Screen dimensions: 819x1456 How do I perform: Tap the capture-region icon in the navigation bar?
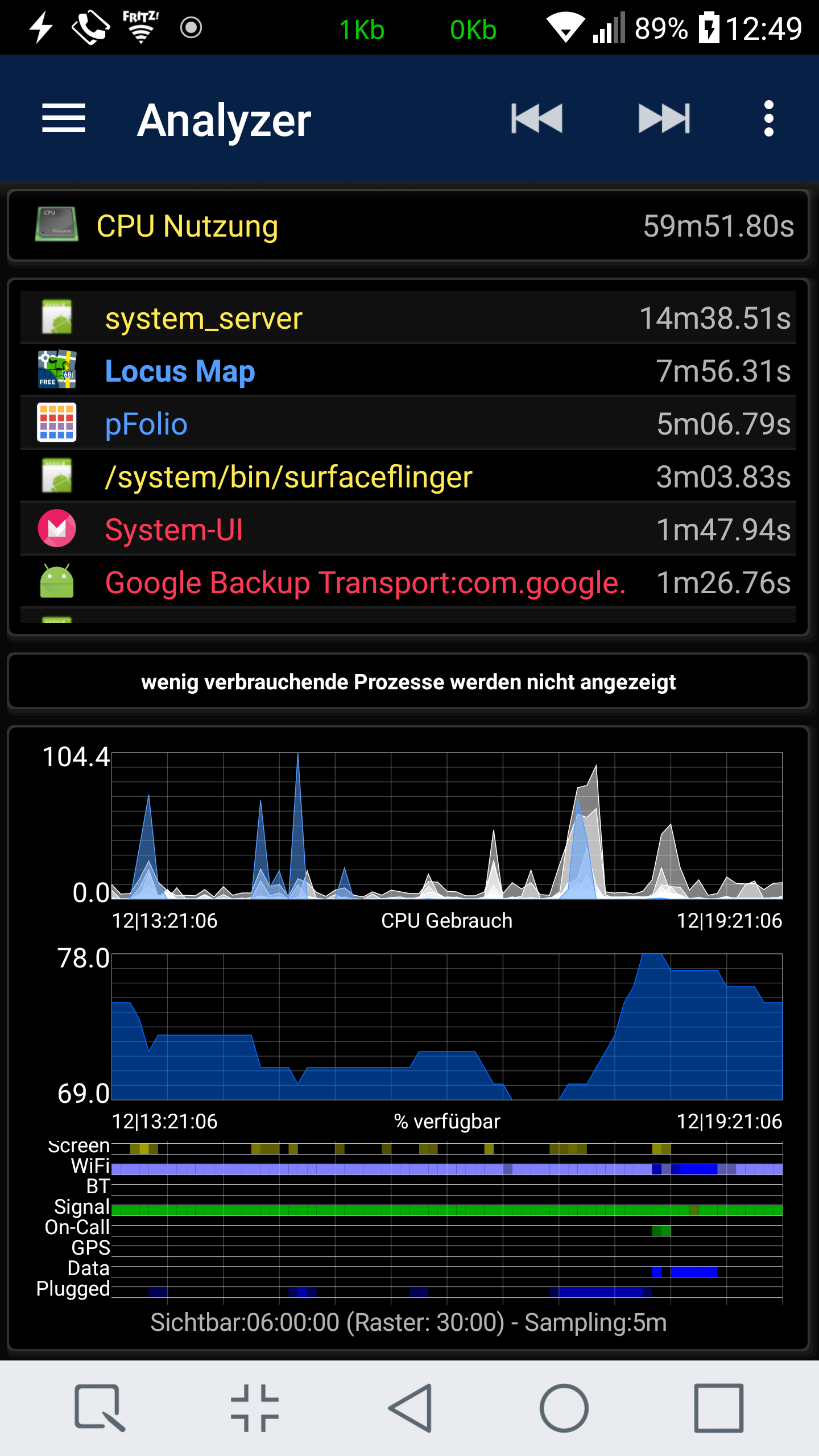click(100, 1408)
